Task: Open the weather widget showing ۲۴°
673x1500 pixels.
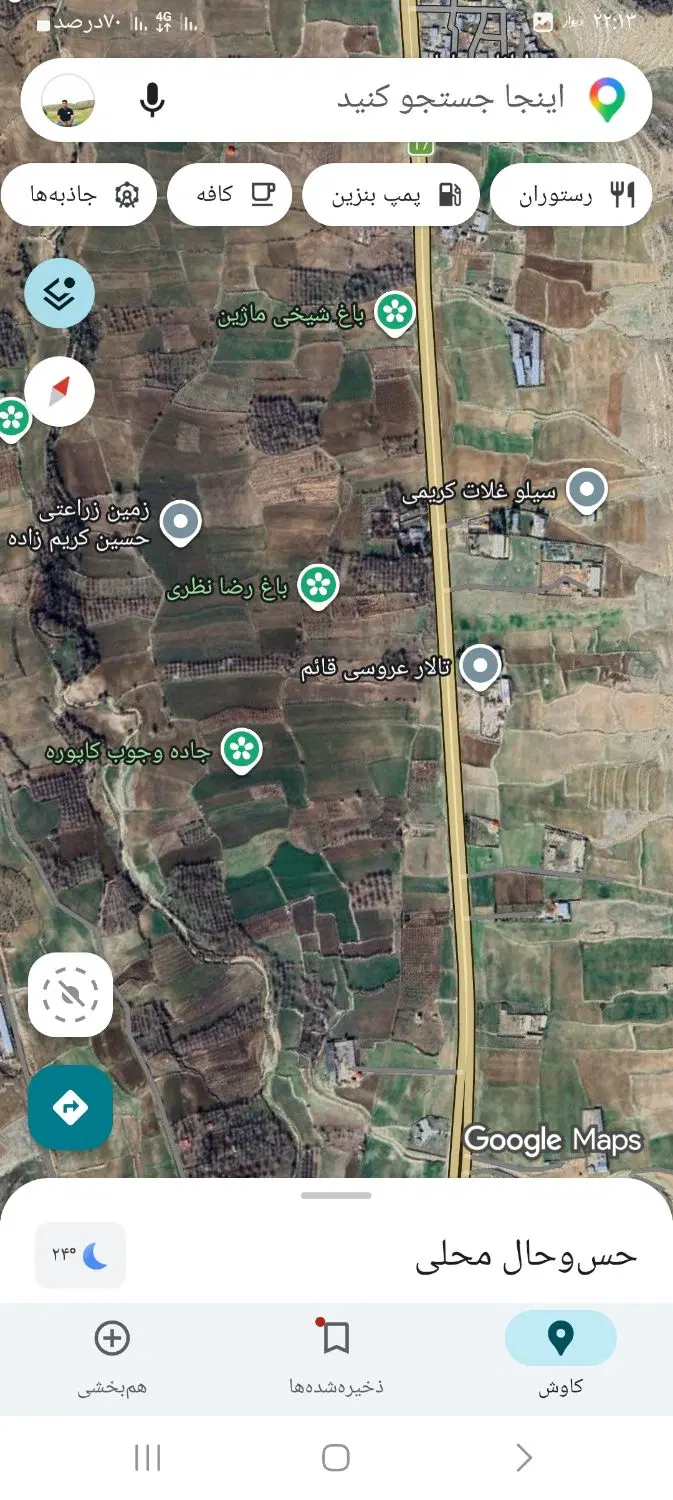Action: click(80, 1255)
